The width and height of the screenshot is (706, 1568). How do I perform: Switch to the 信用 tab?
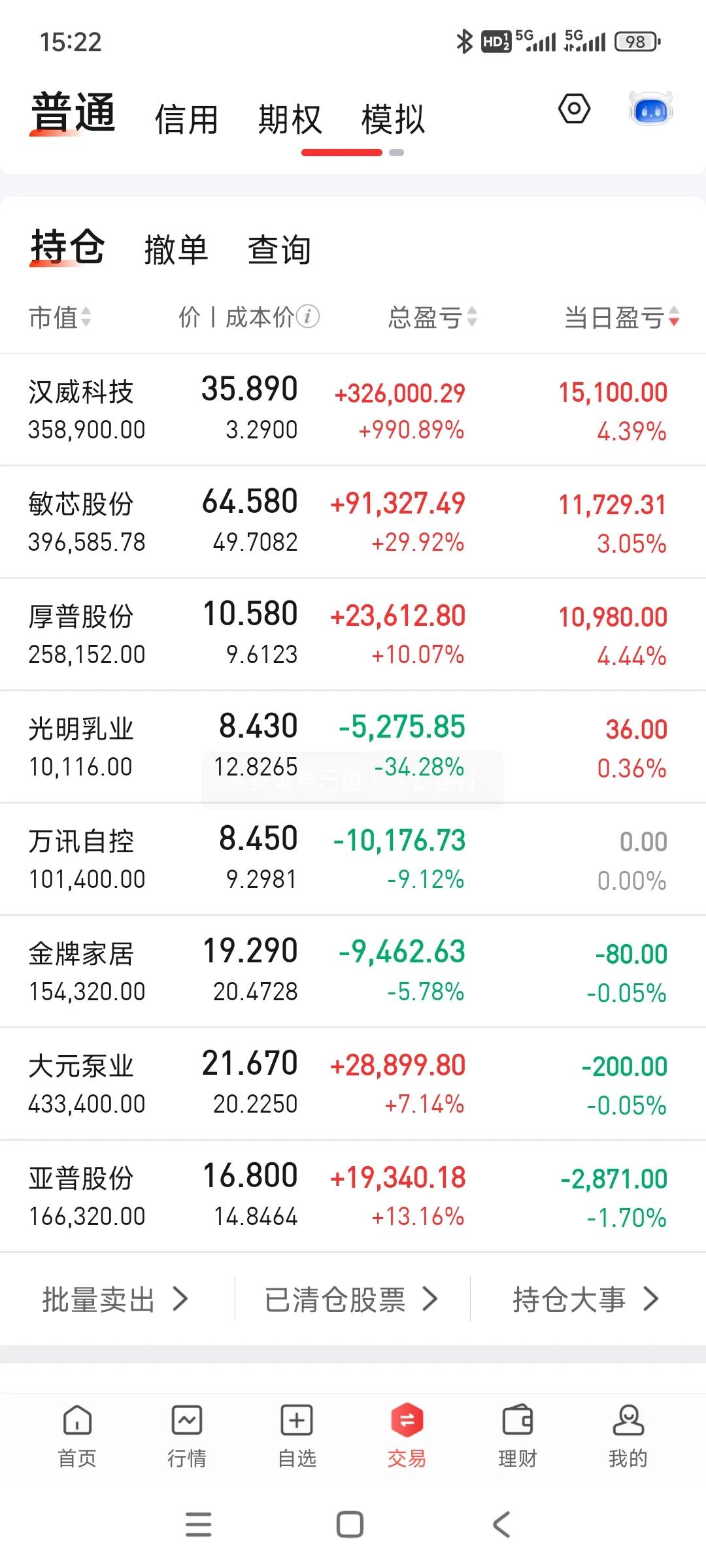(x=186, y=120)
